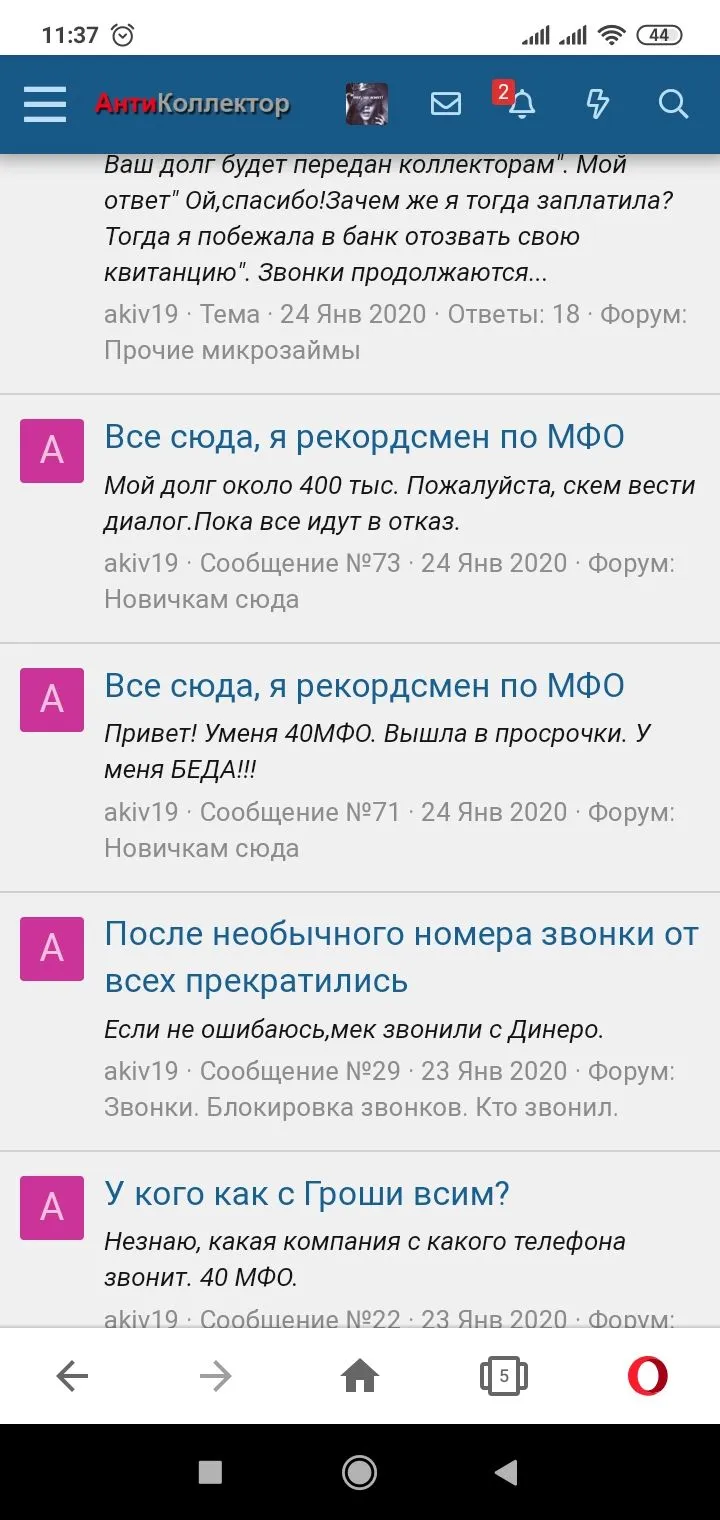This screenshot has width=720, height=1520.
Task: Open the "Звонки. Блокировка звонков. Кто звонил." forum
Action: [361, 1108]
